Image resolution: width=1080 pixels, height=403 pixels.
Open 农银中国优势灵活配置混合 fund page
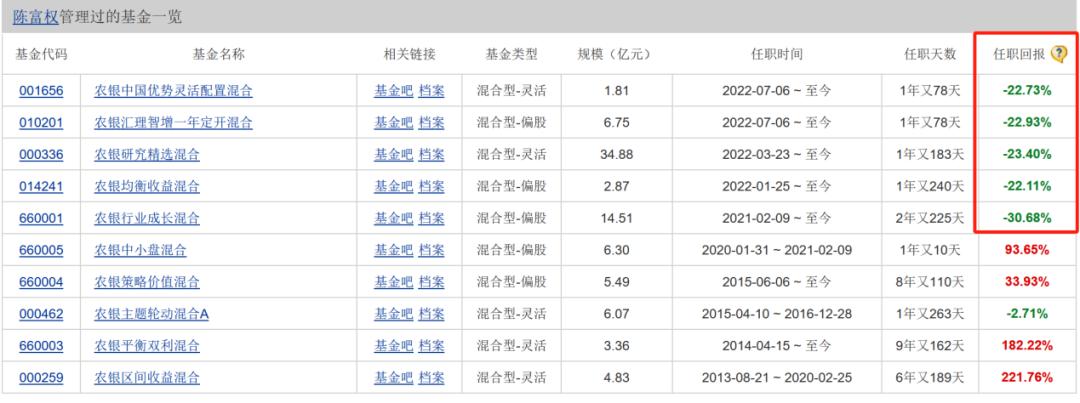click(x=173, y=90)
